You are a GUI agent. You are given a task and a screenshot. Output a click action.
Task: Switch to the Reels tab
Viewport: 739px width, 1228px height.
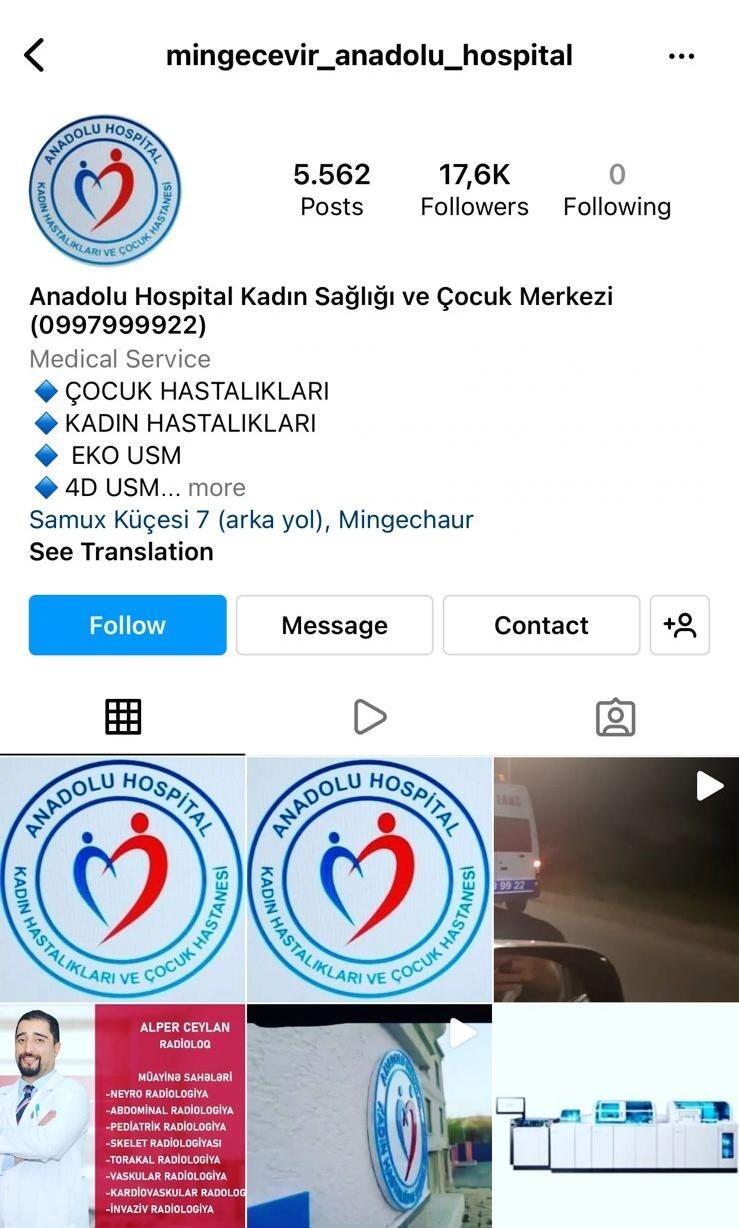coord(369,717)
